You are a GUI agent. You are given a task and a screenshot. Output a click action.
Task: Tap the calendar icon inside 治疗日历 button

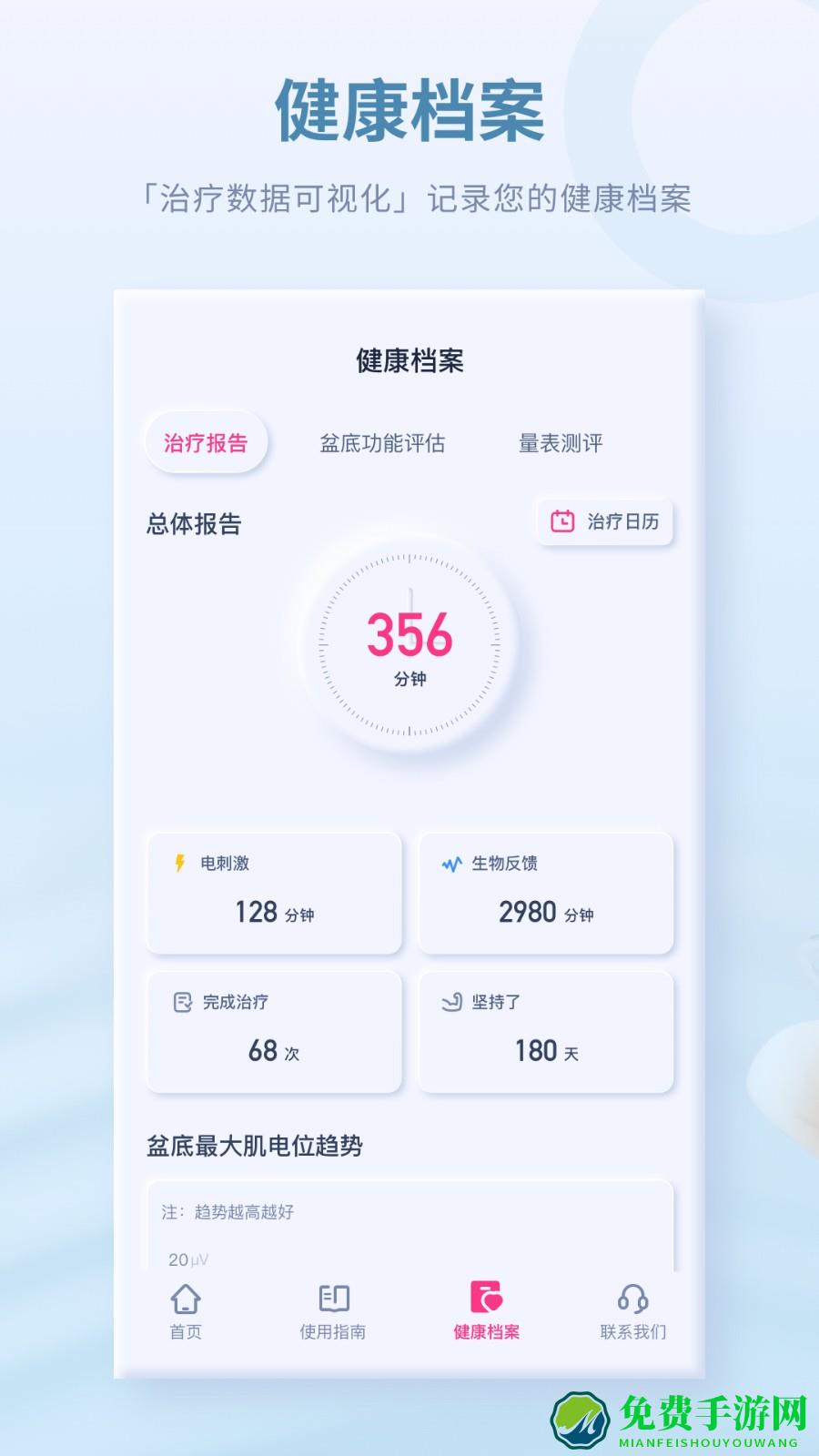[561, 522]
